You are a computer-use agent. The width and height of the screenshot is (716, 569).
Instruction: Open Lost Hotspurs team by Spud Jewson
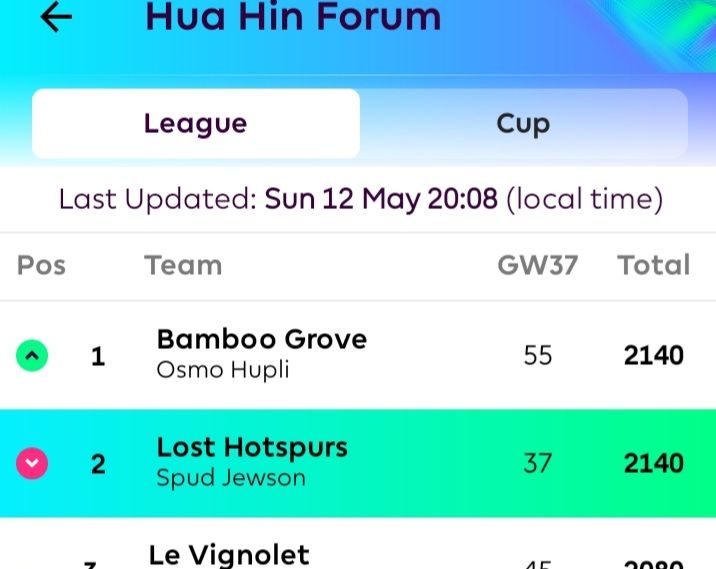[x=252, y=462]
